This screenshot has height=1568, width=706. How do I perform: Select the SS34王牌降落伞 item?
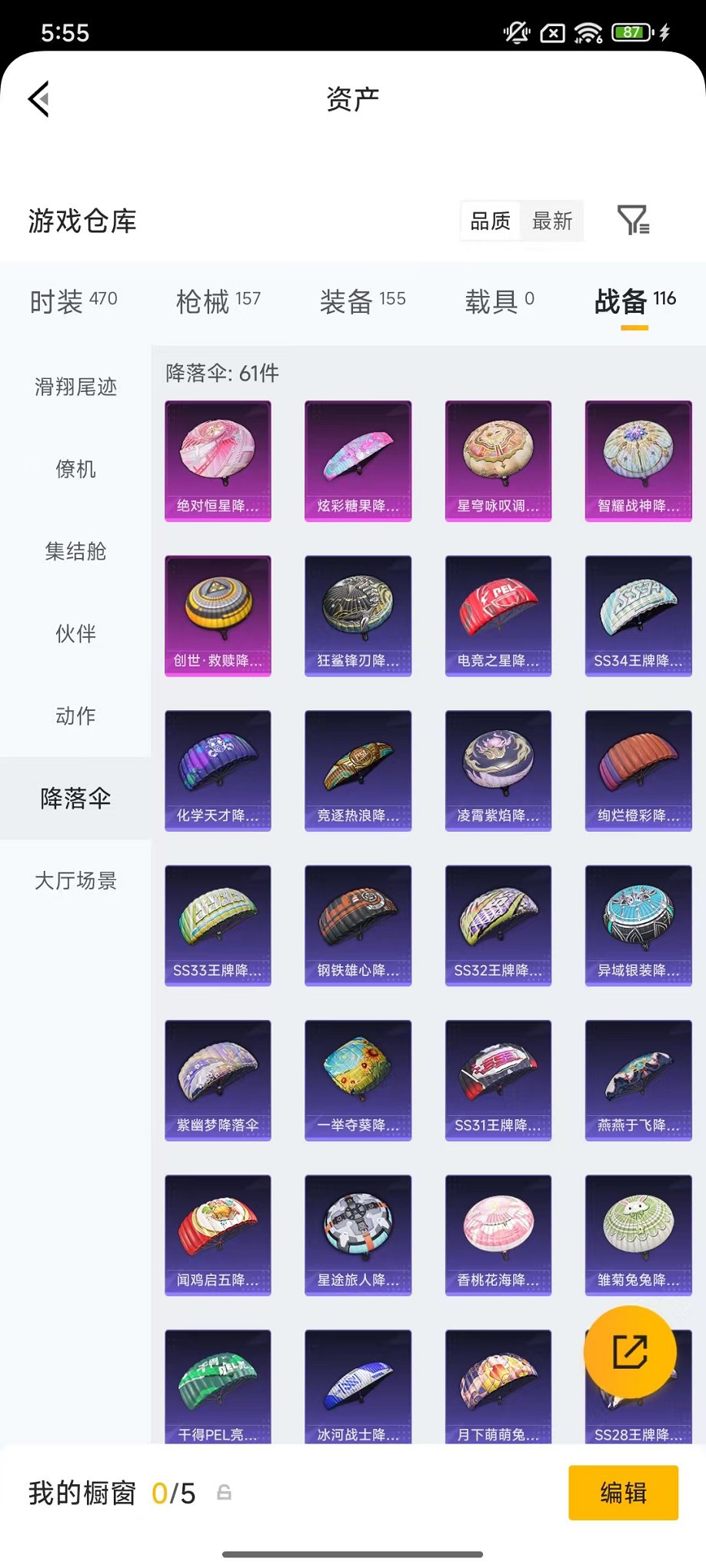point(638,616)
